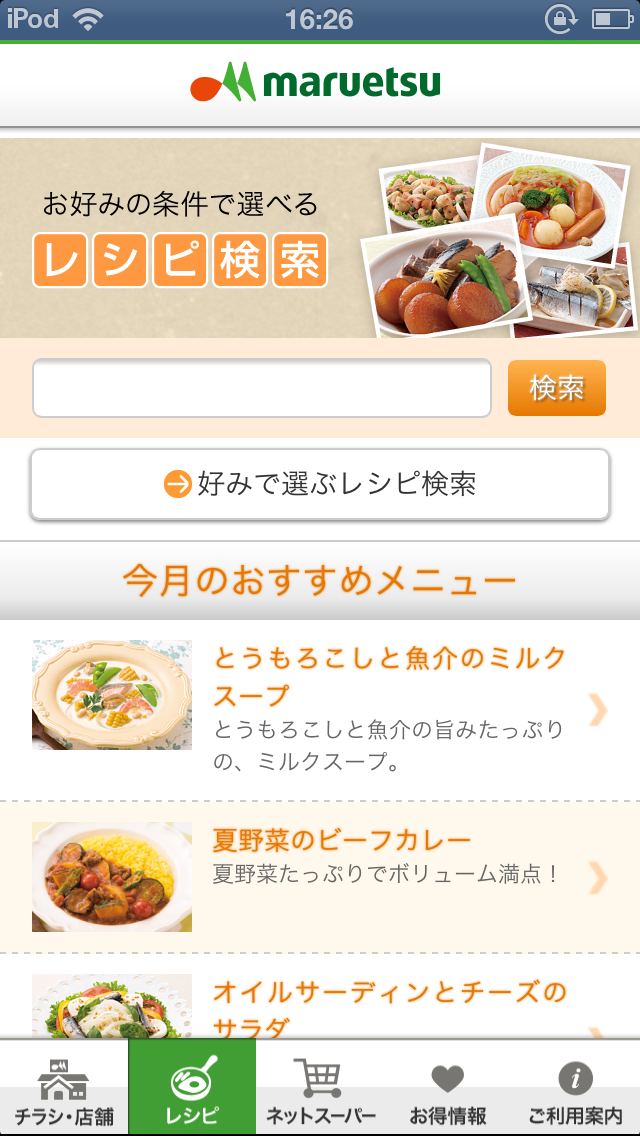Open the オイルサーディンとチーズのサラダ recipe
640x1136 pixels.
[x=320, y=997]
